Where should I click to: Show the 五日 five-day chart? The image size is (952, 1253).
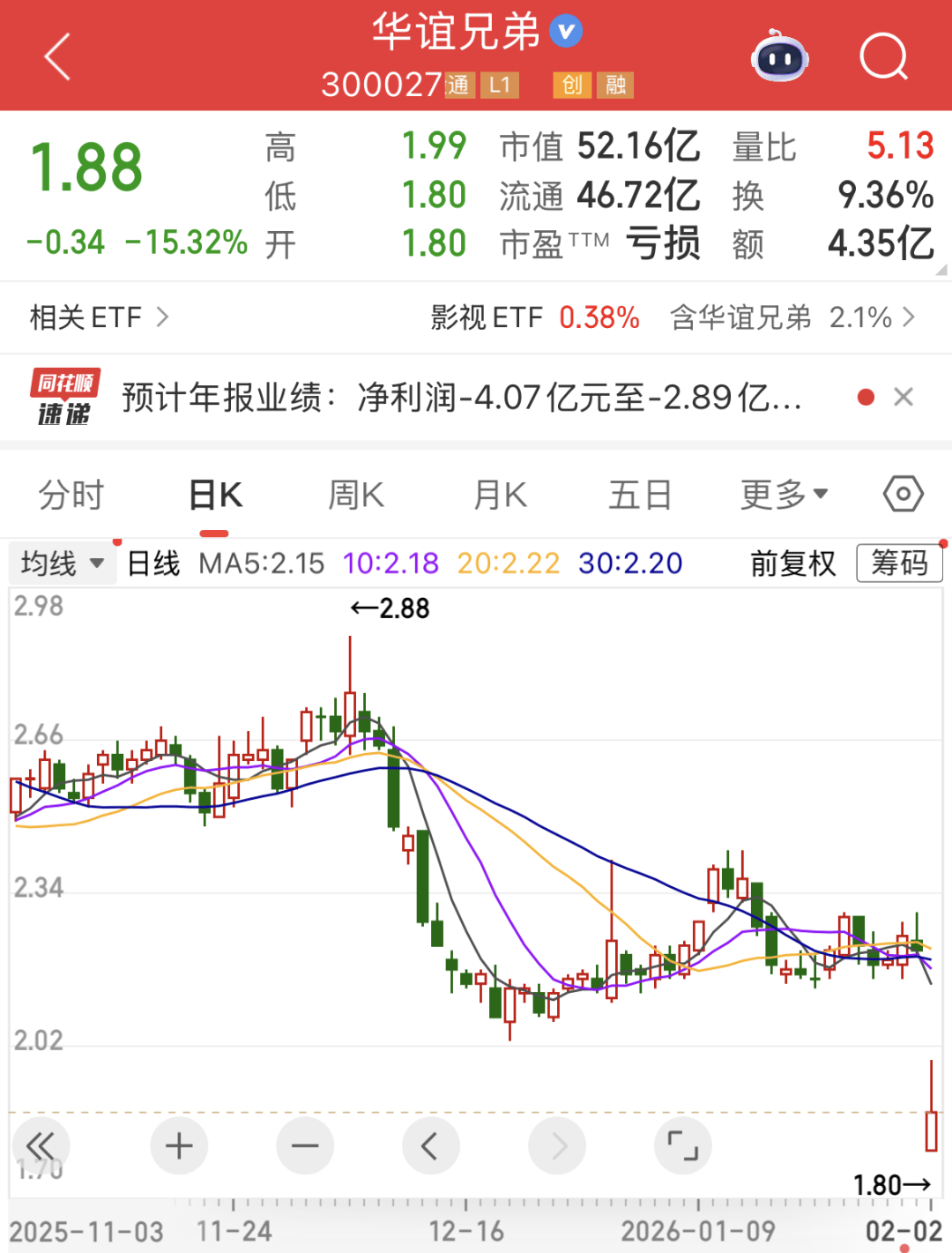pos(640,496)
